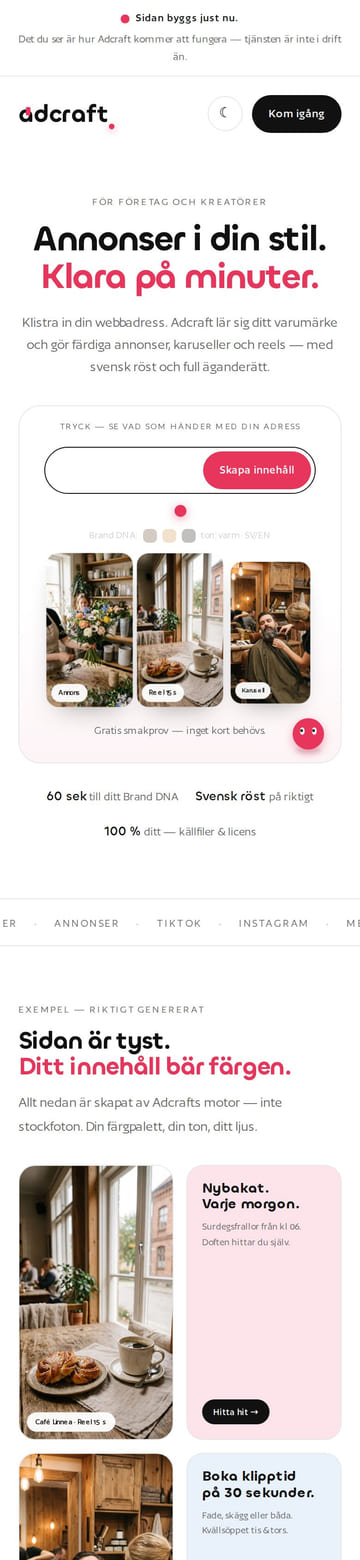Toggle dark mode with the moon icon
The height and width of the screenshot is (1560, 360).
click(225, 113)
